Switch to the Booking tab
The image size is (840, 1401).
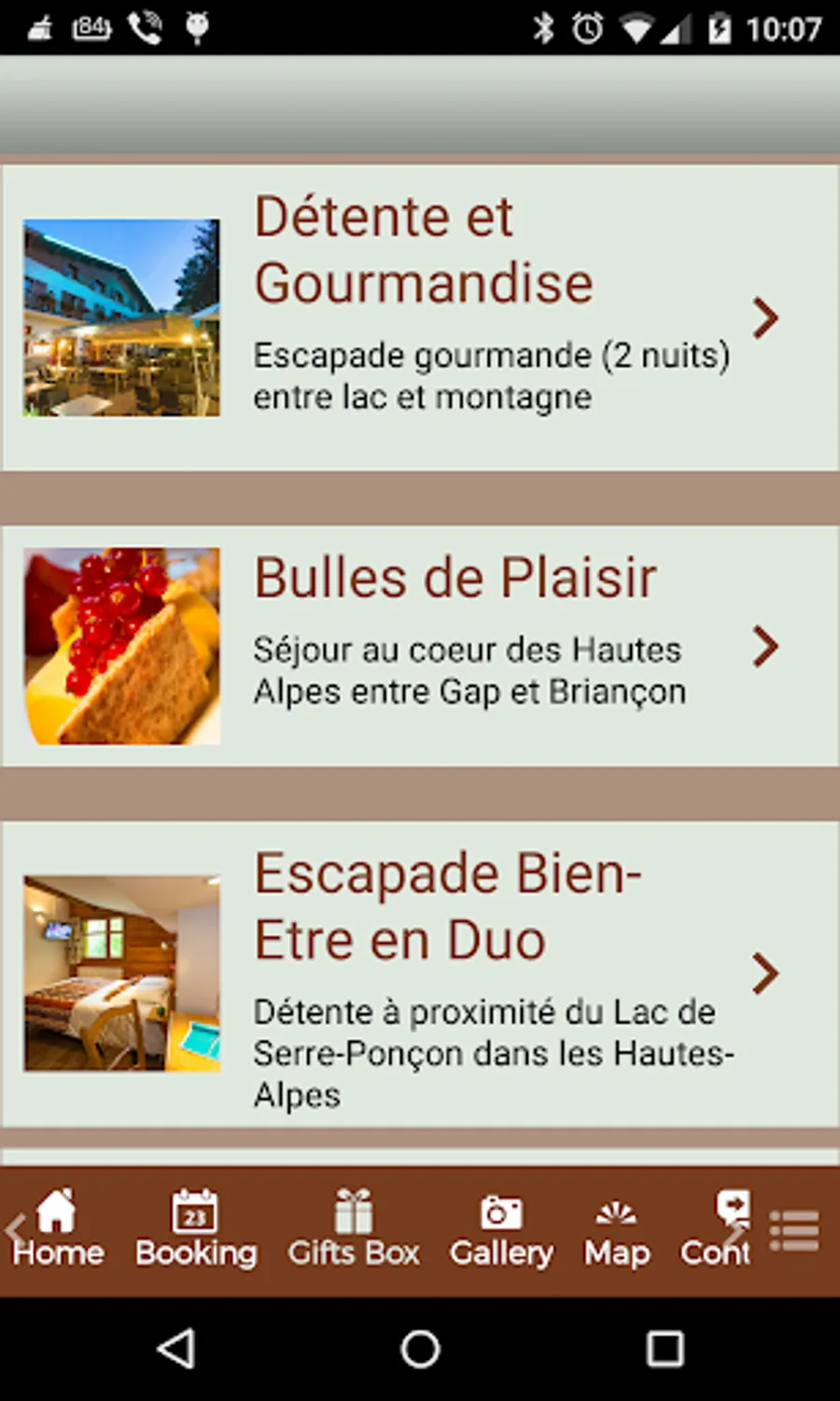tap(195, 1230)
